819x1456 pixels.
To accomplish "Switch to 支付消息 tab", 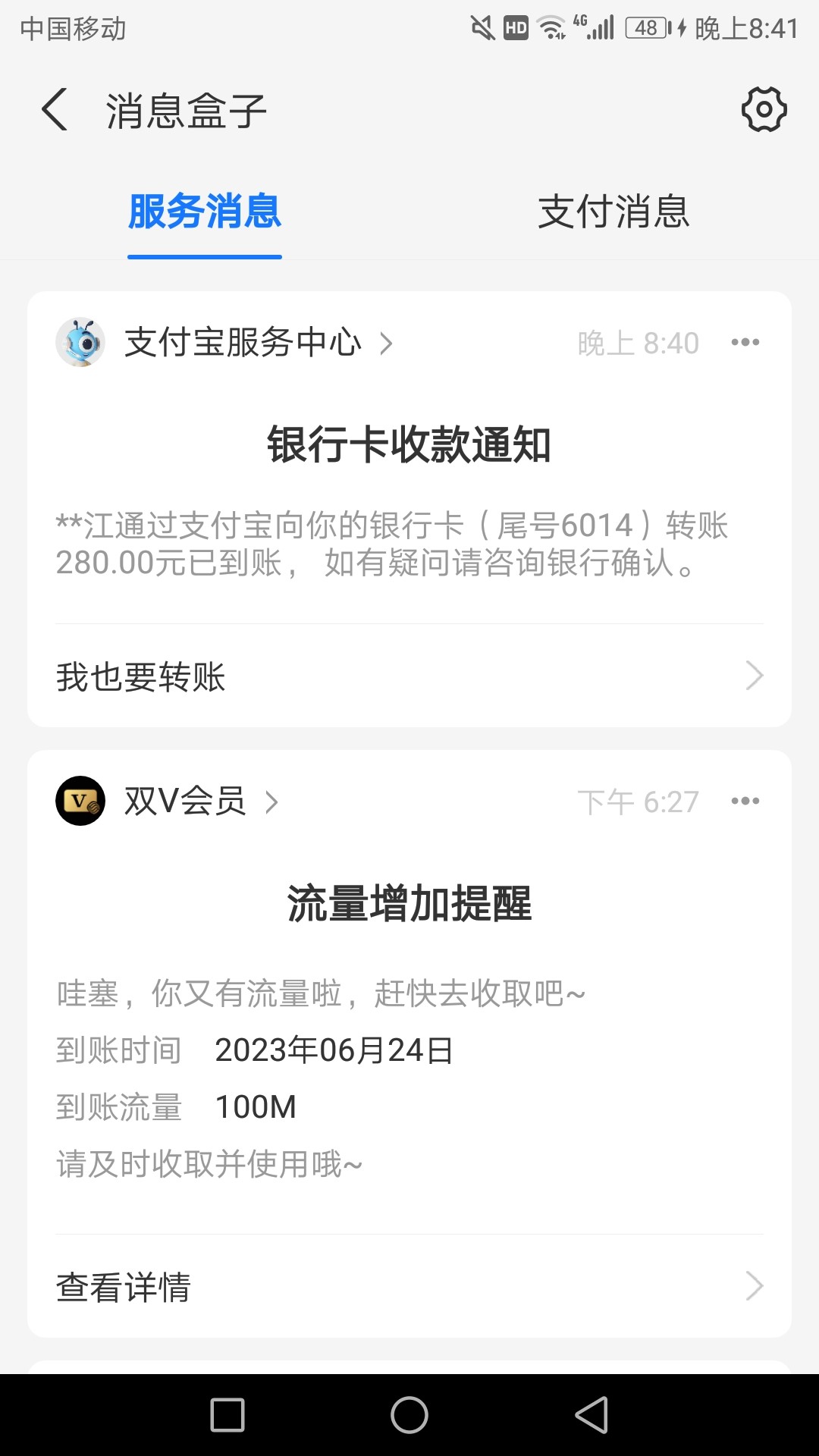I will pos(613,212).
